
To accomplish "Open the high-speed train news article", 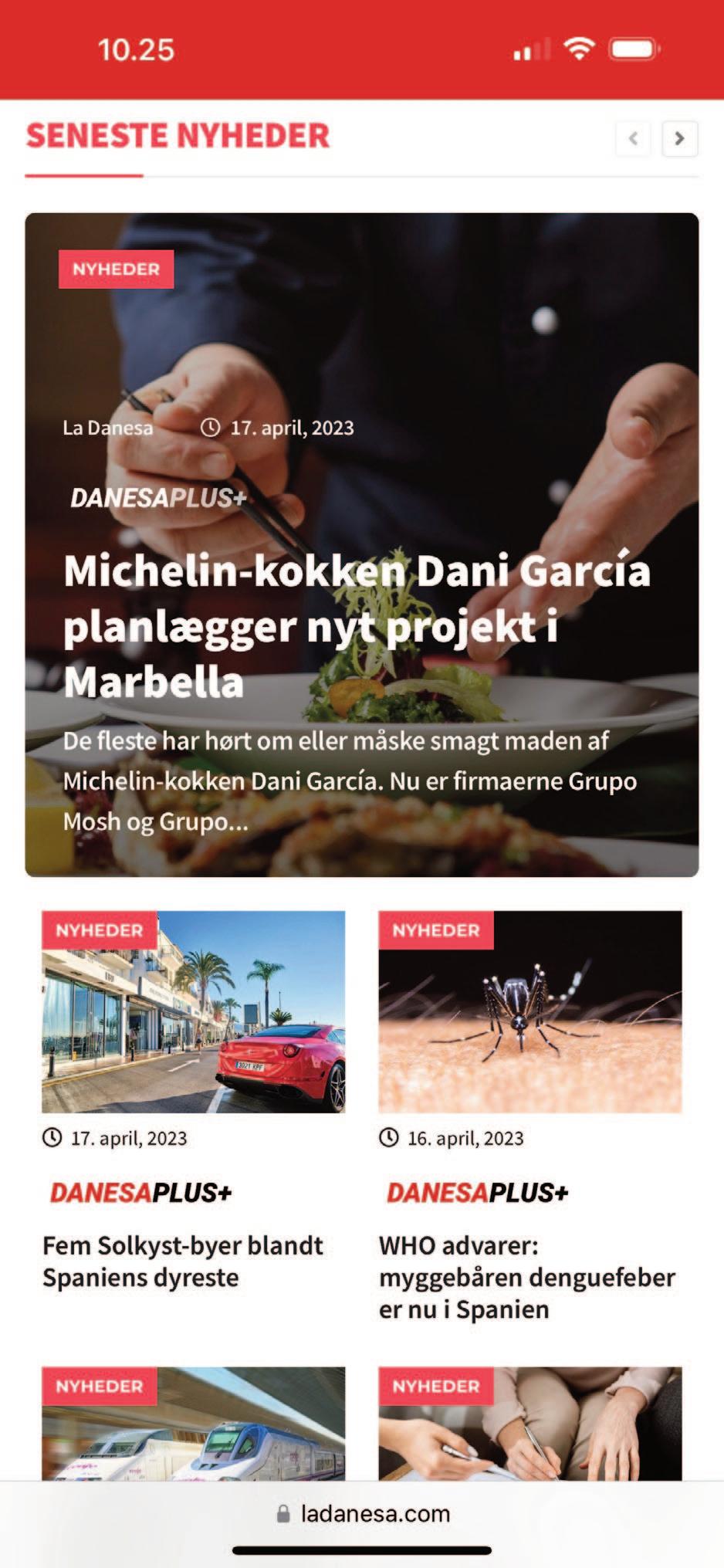I will coord(193,1428).
